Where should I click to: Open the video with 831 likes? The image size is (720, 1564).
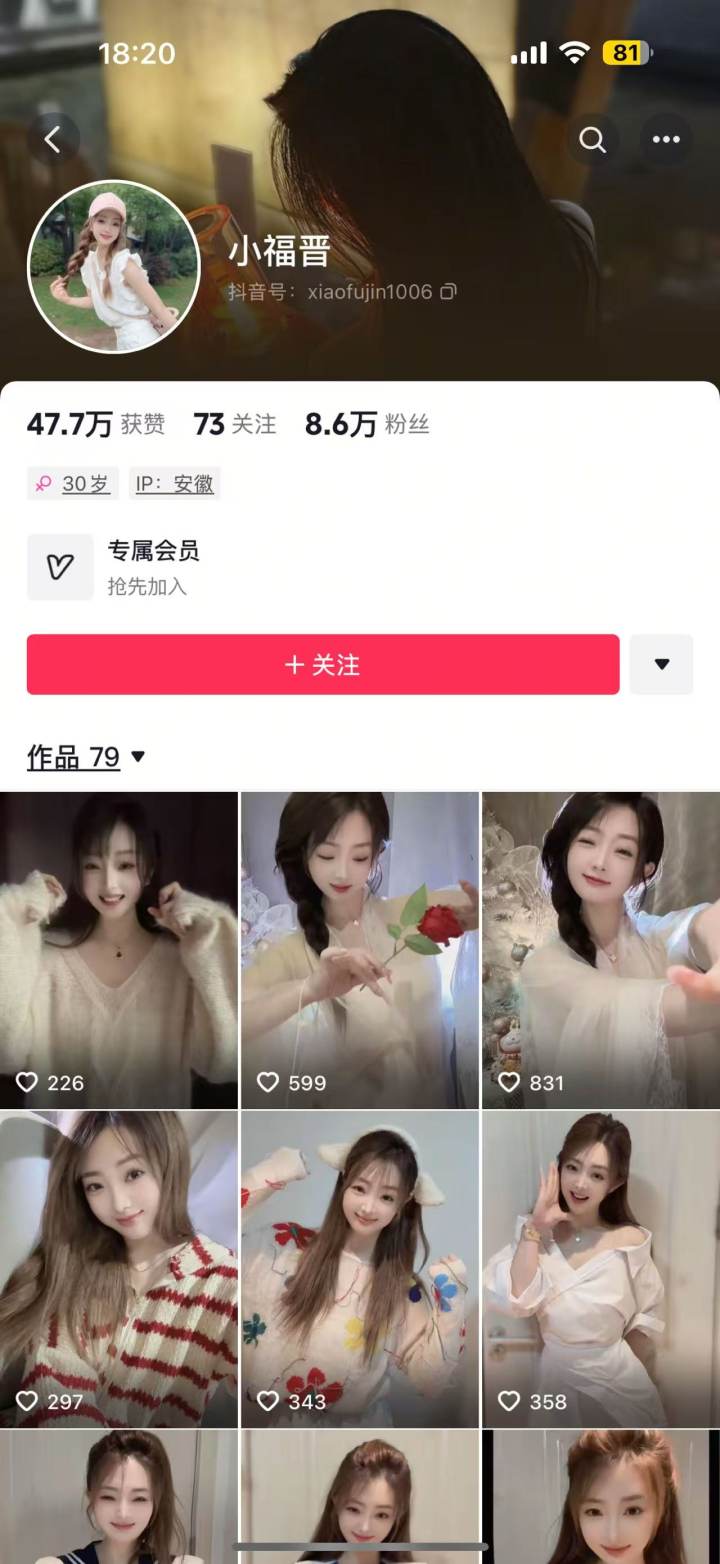click(x=601, y=950)
